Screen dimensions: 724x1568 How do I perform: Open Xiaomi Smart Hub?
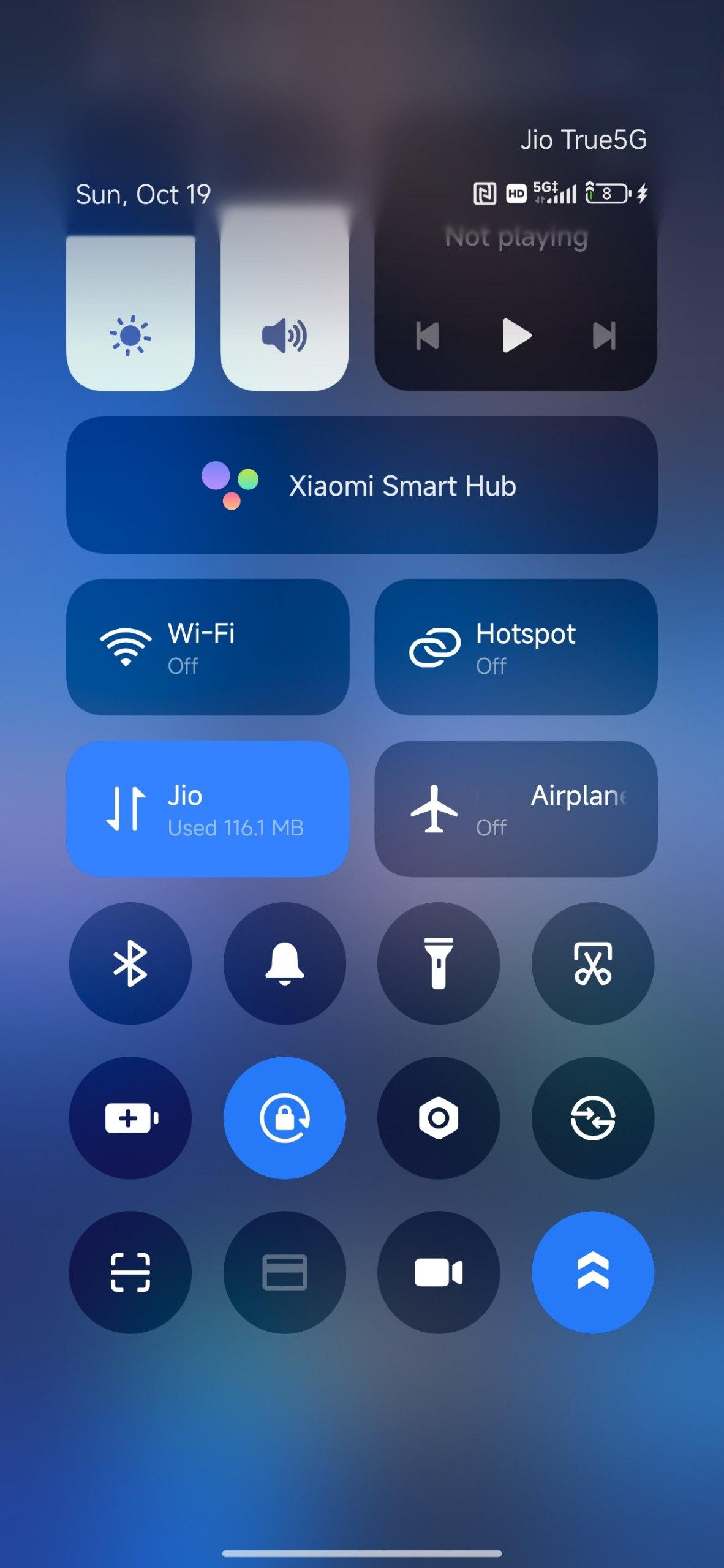pos(361,485)
